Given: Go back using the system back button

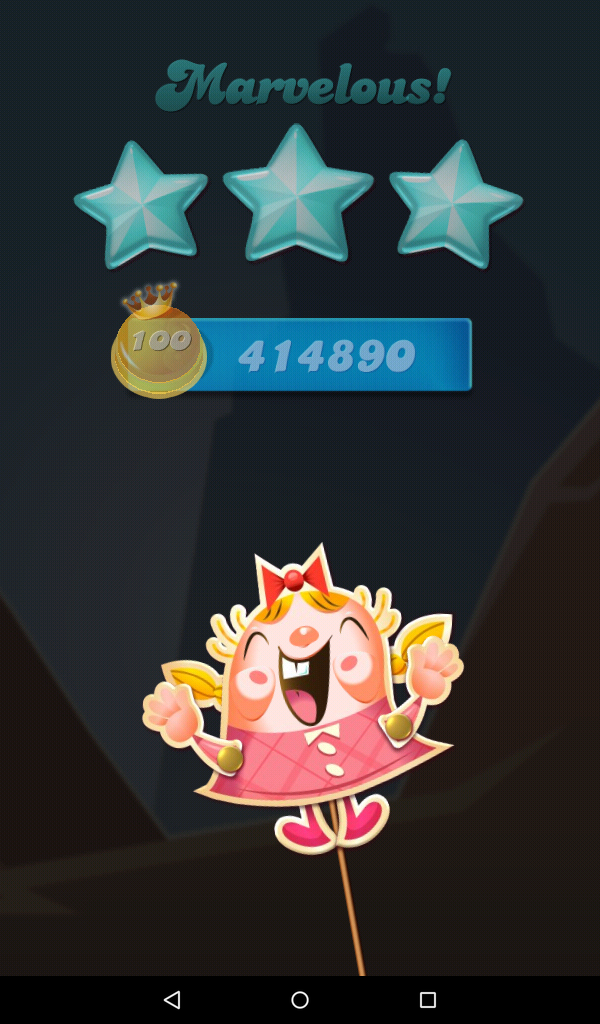Looking at the screenshot, I should (x=172, y=999).
